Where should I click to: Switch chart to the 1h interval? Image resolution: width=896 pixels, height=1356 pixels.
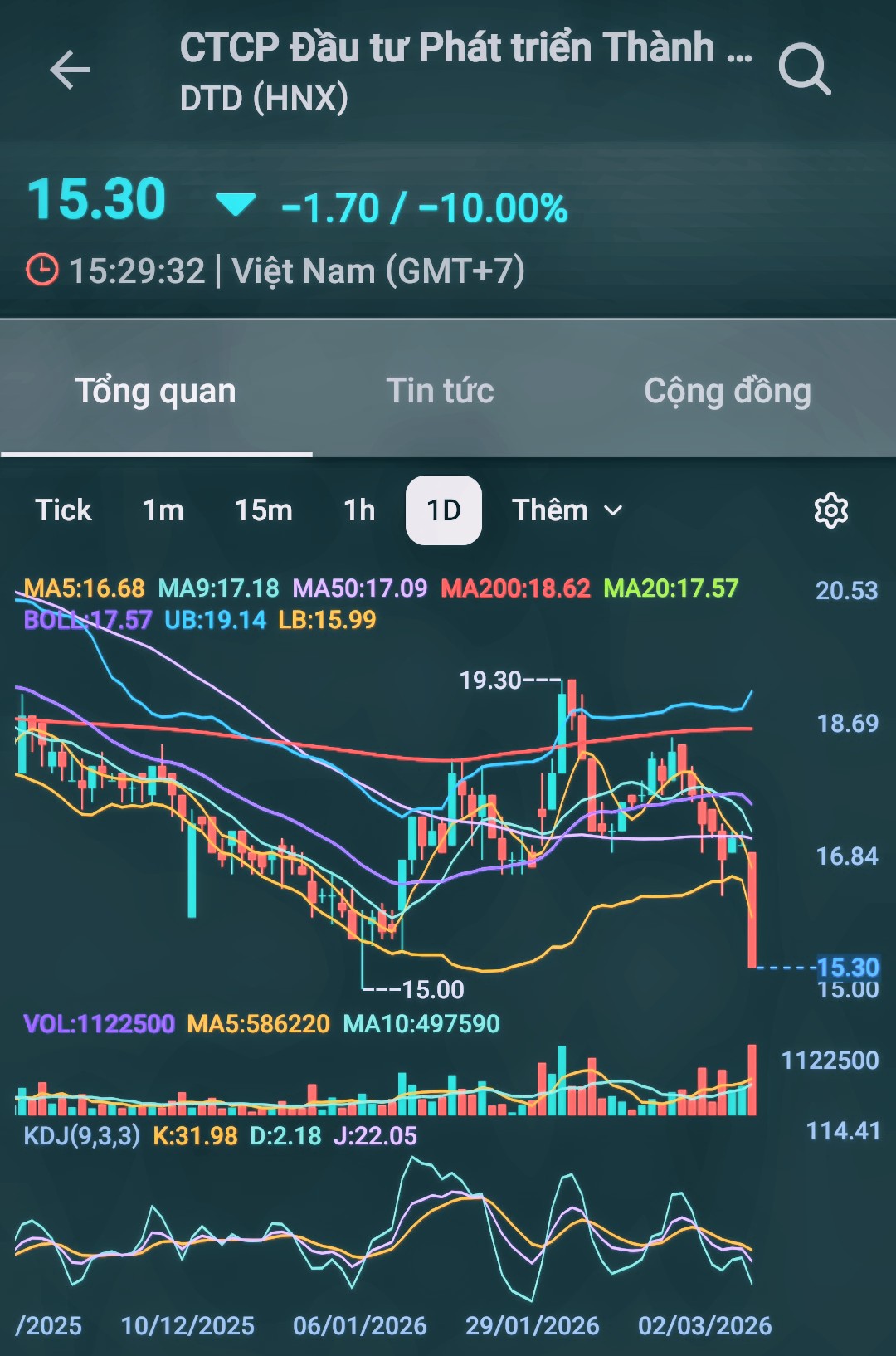pos(359,510)
